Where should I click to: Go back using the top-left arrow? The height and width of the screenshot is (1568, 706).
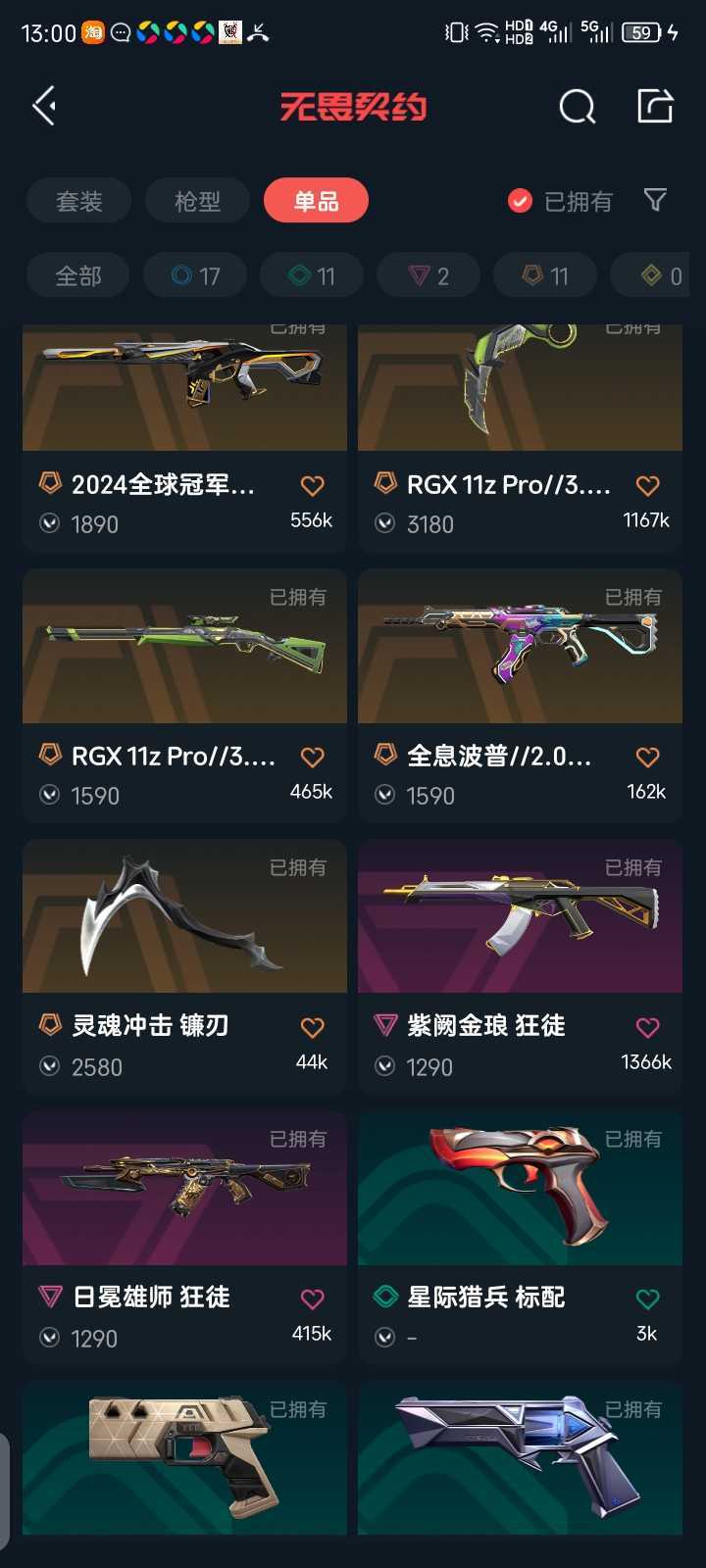(x=44, y=106)
